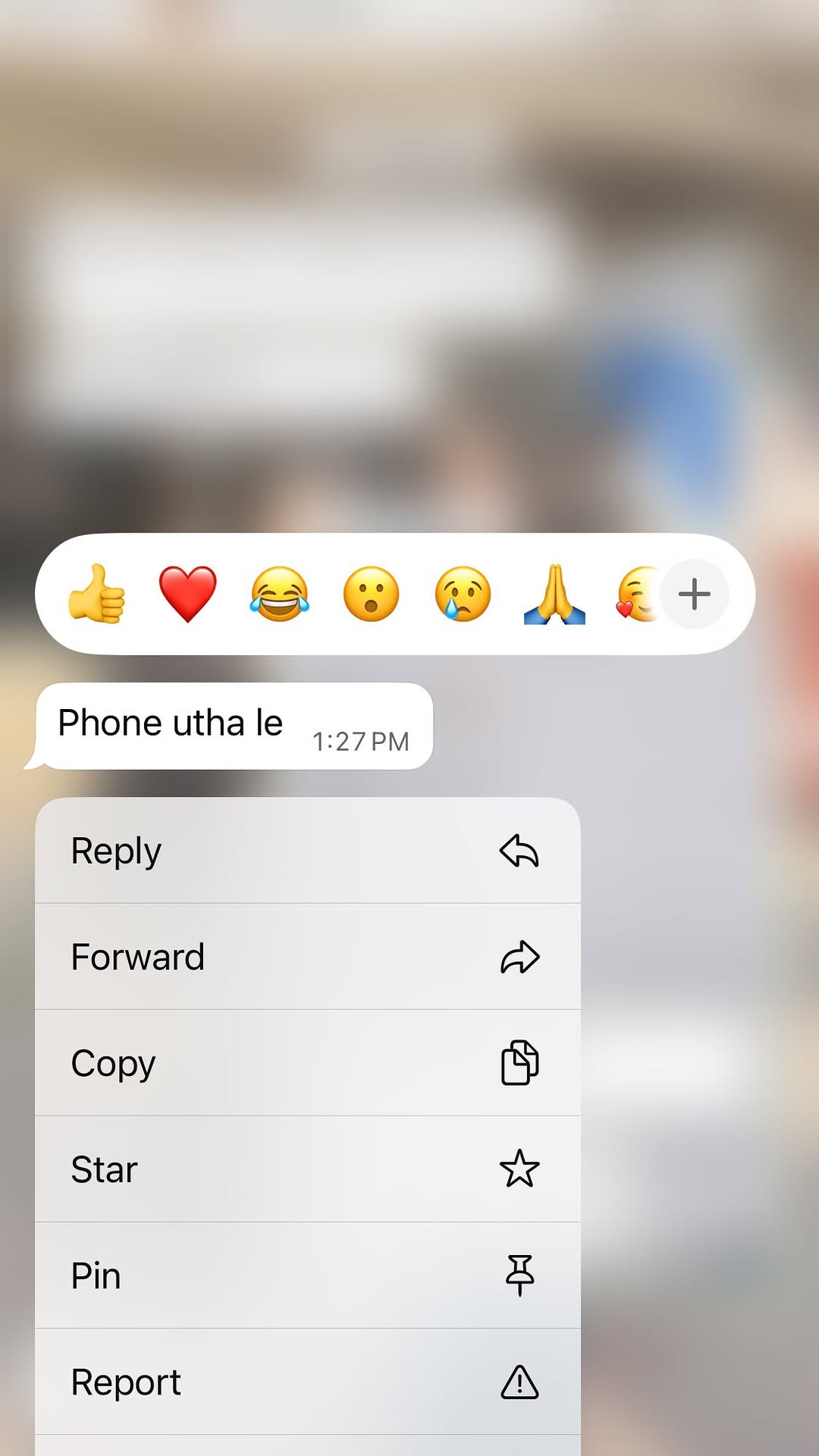Star the message
Viewport: 819px width, 1456px height.
point(308,1169)
